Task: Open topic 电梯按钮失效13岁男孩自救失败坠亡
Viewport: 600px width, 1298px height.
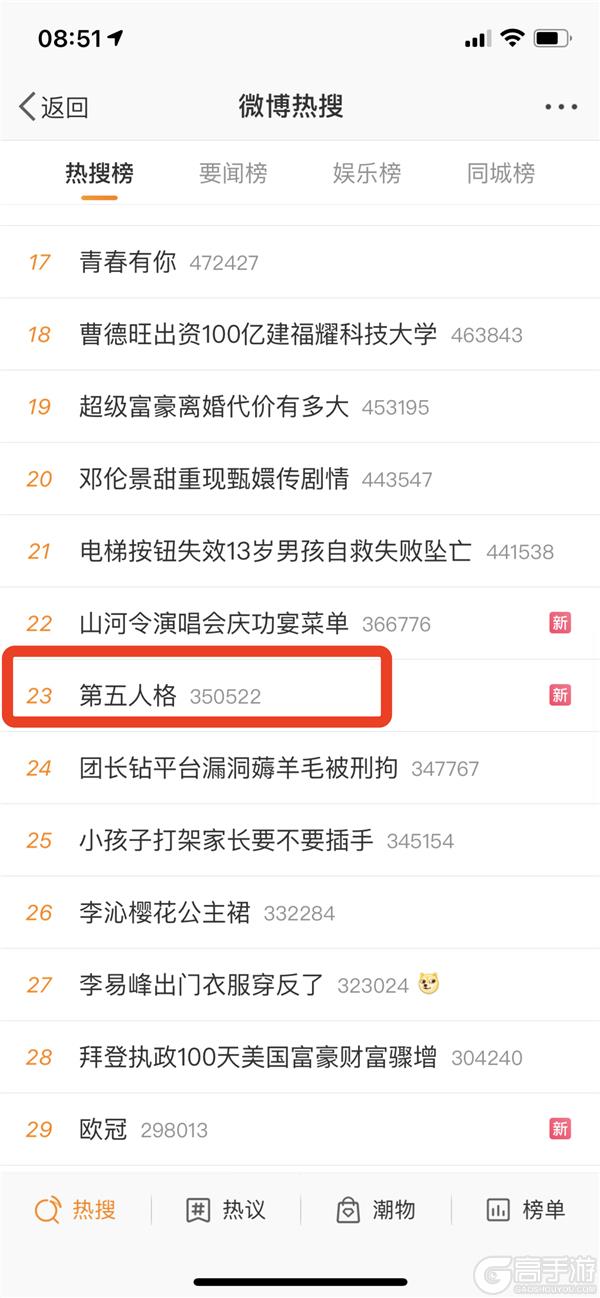Action: pyautogui.click(x=300, y=551)
